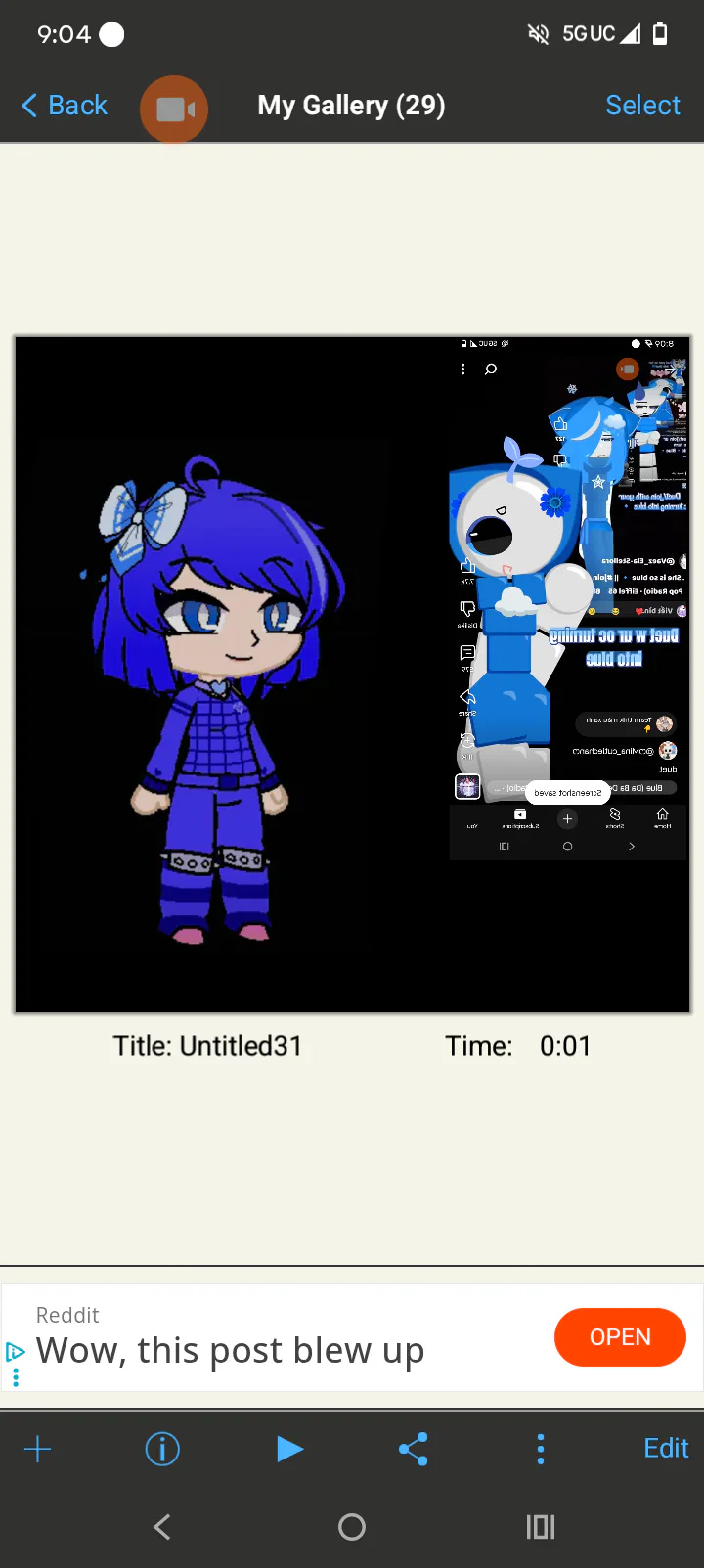The height and width of the screenshot is (1568, 704).
Task: Open system recent apps
Action: pyautogui.click(x=541, y=1526)
